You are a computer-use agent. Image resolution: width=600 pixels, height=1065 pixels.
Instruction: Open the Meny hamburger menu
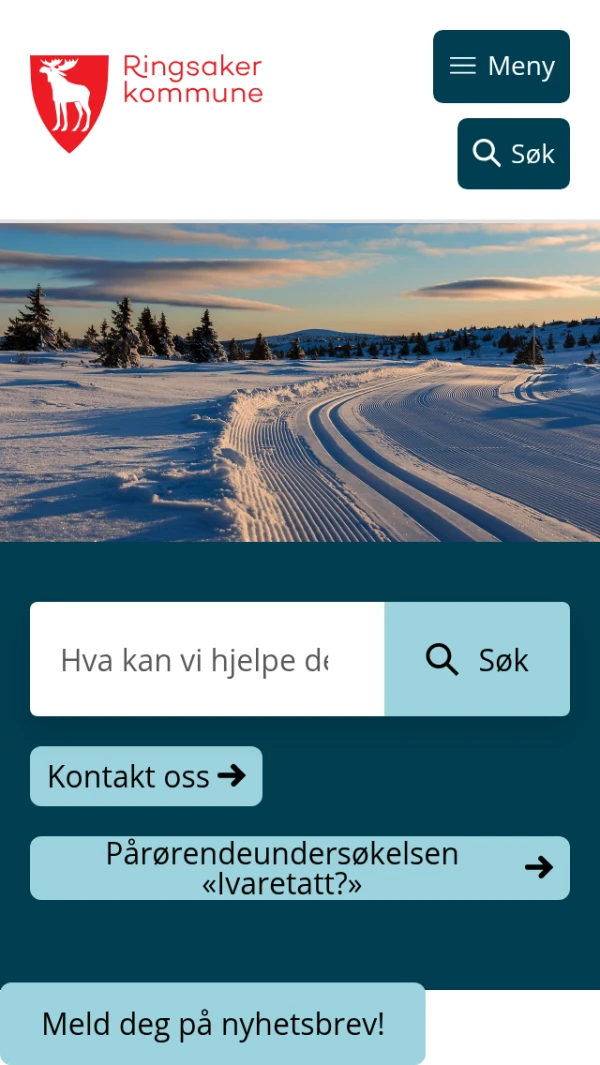click(501, 66)
